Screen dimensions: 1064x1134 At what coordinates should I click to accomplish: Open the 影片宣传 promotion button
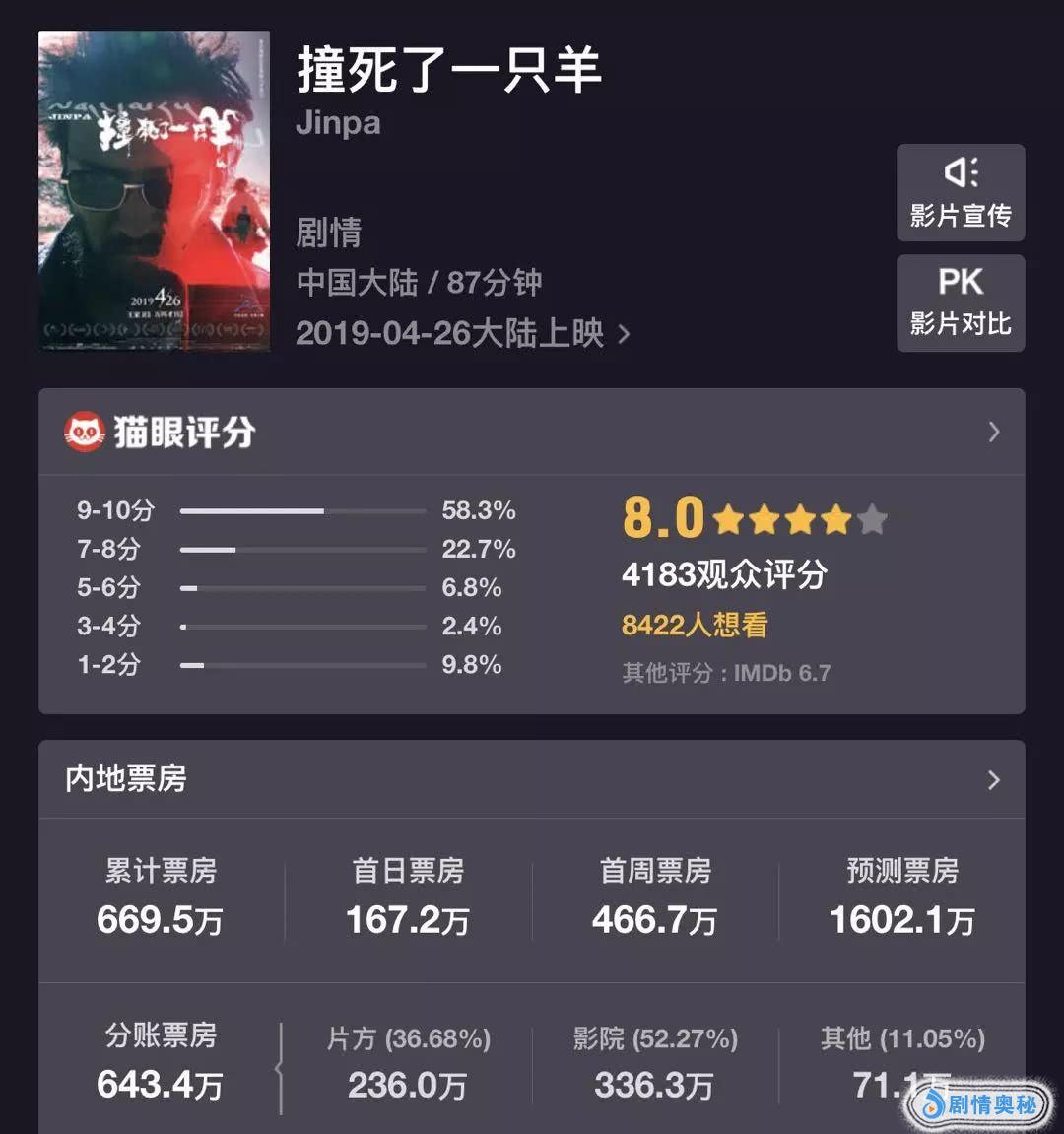960,193
